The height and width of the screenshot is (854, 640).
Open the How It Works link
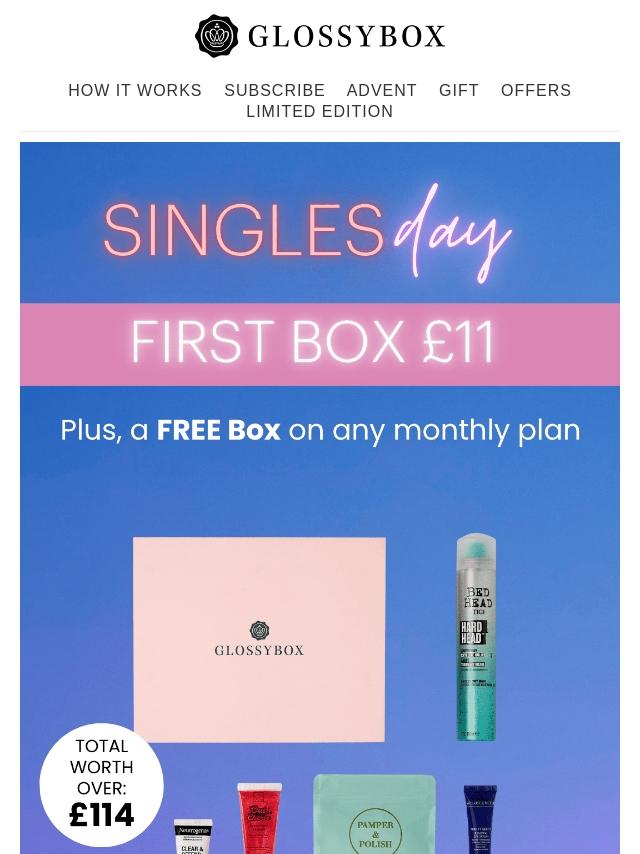point(135,90)
